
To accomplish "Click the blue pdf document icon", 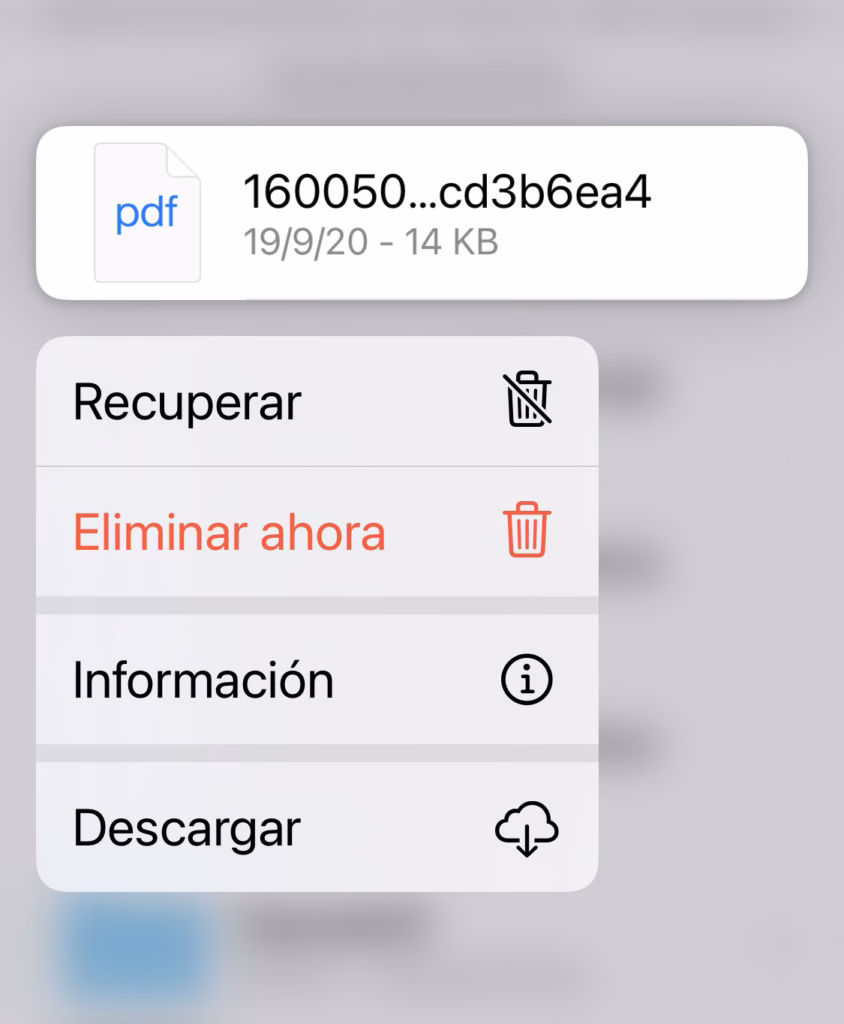I will tap(146, 210).
